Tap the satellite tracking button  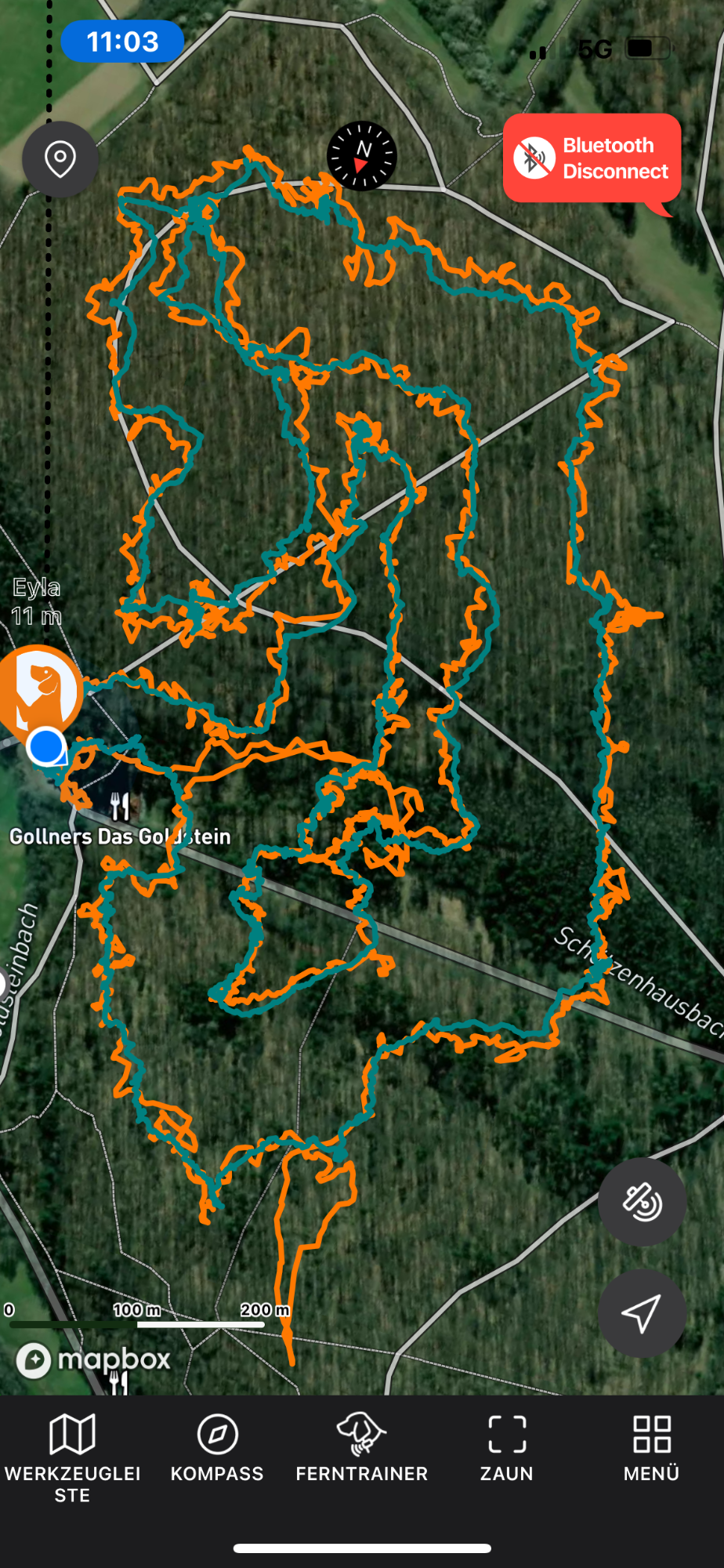click(642, 1201)
